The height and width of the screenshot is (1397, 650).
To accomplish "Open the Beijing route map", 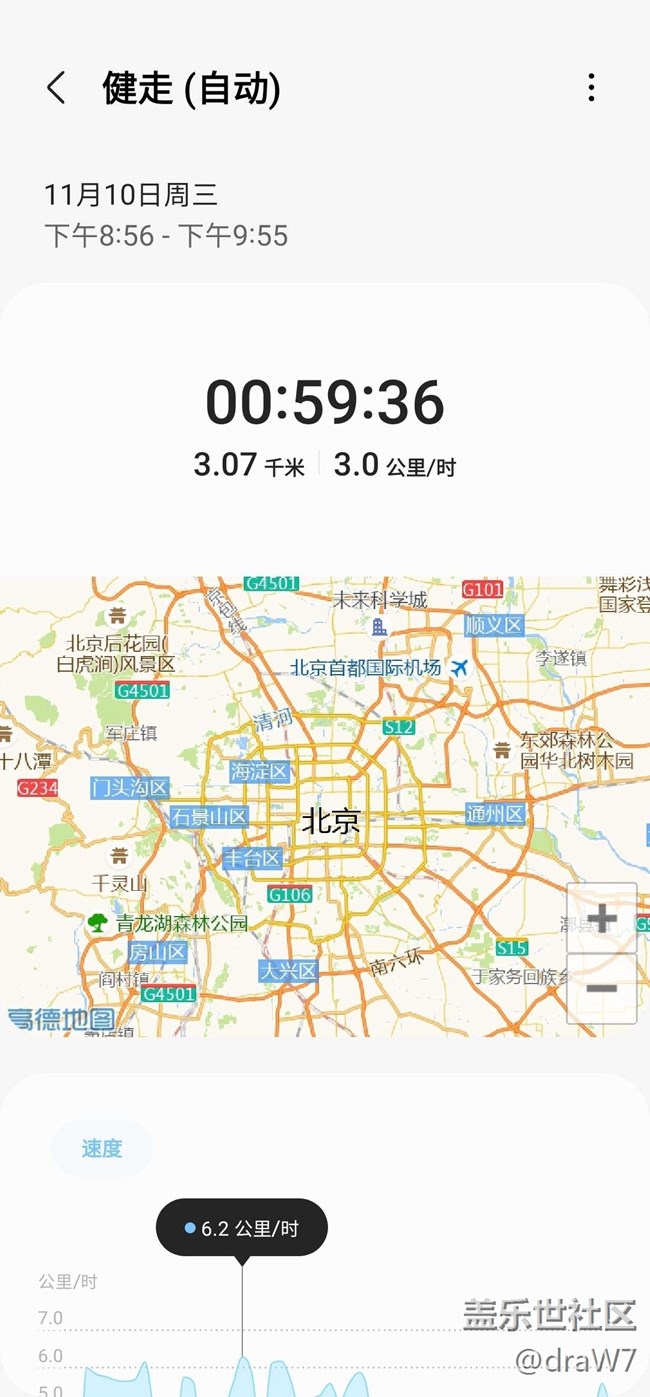I will coord(325,806).
